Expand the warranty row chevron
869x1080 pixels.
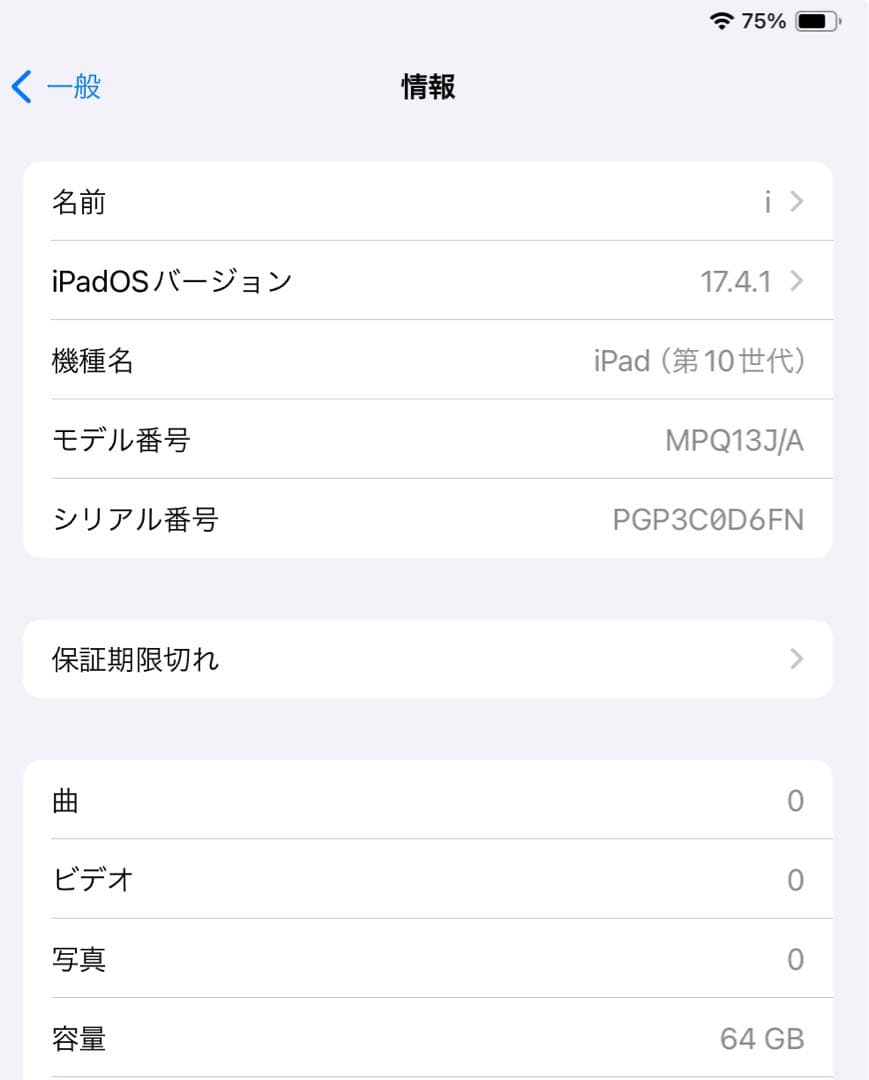point(795,659)
